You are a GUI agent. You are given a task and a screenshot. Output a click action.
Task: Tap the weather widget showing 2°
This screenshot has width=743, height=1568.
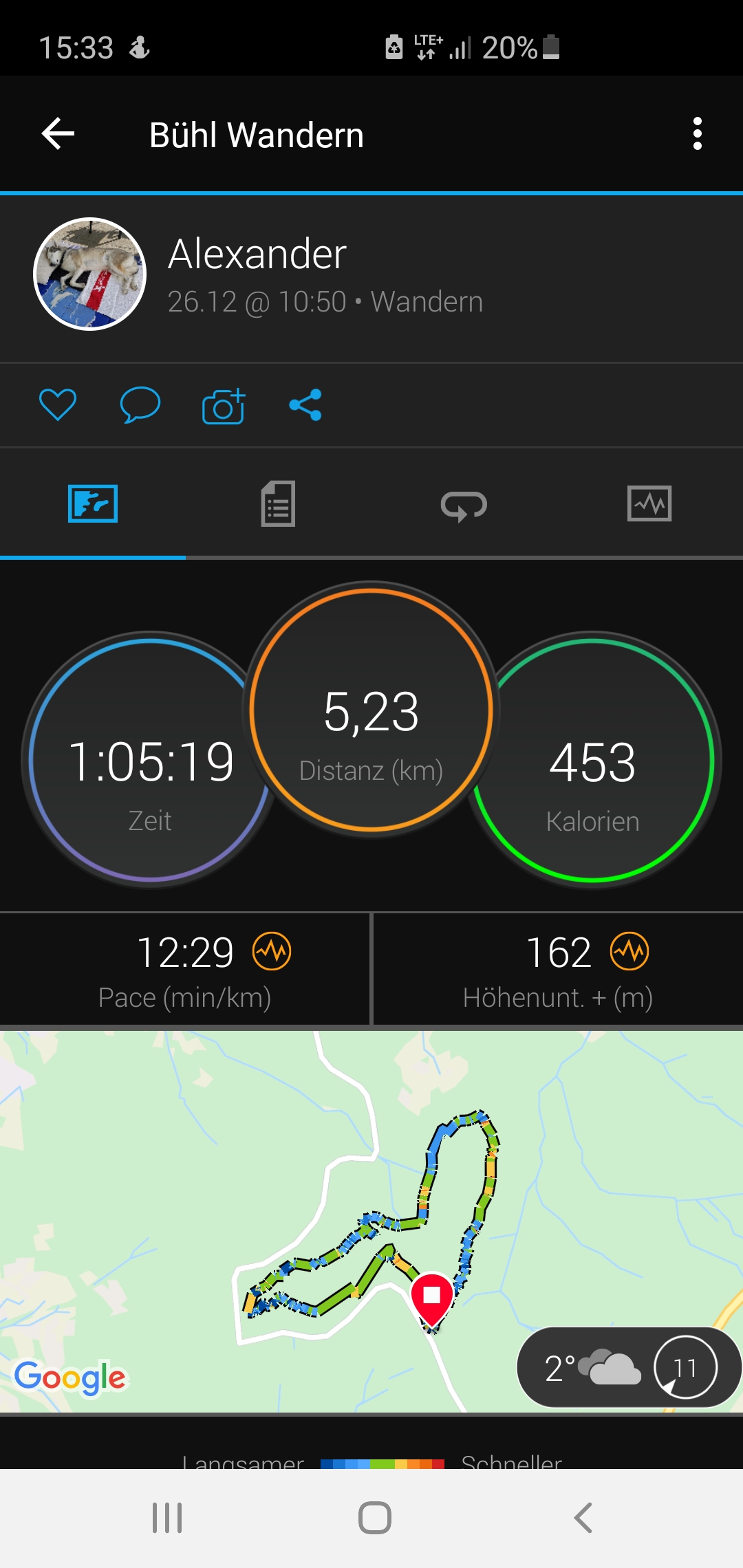[x=627, y=1367]
